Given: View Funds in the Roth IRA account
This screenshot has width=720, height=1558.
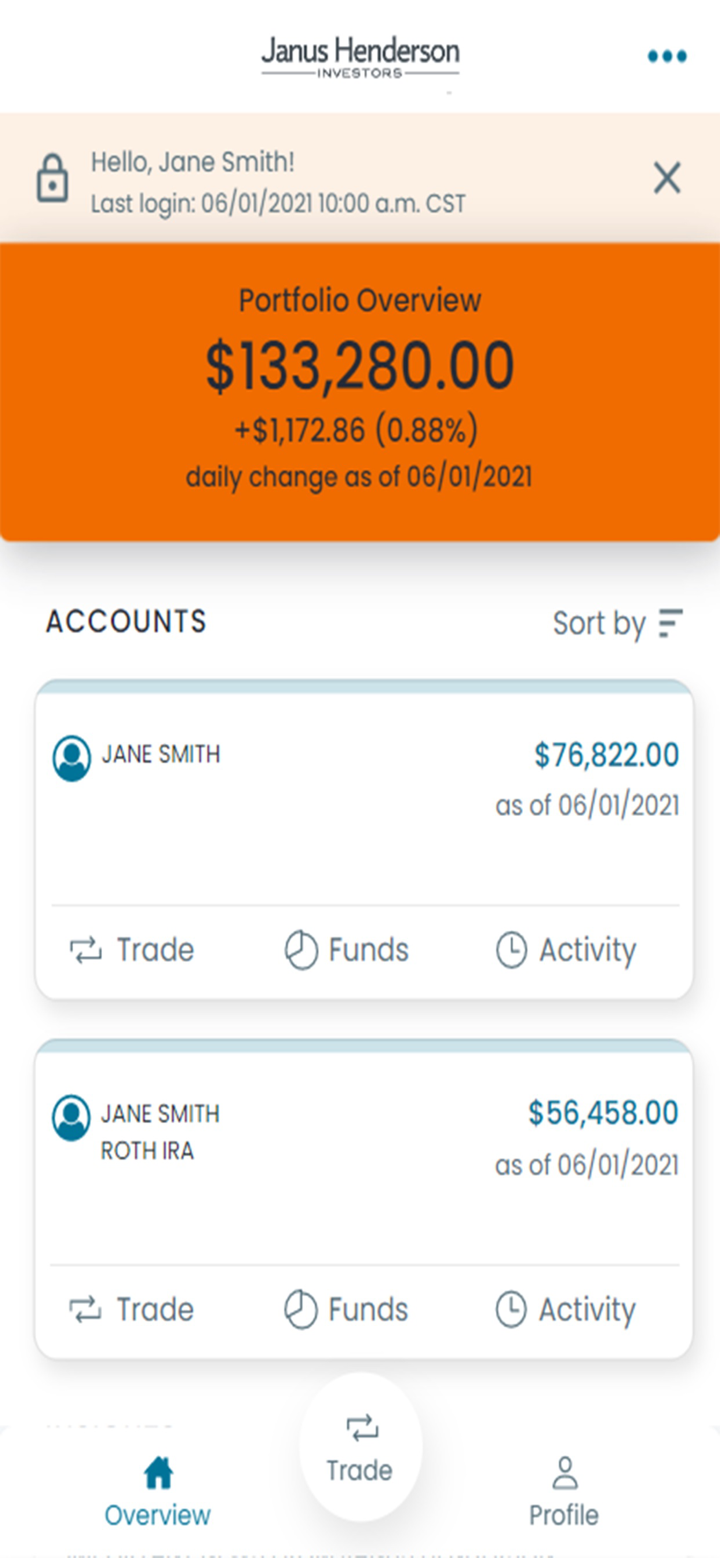Looking at the screenshot, I should pyautogui.click(x=347, y=1310).
